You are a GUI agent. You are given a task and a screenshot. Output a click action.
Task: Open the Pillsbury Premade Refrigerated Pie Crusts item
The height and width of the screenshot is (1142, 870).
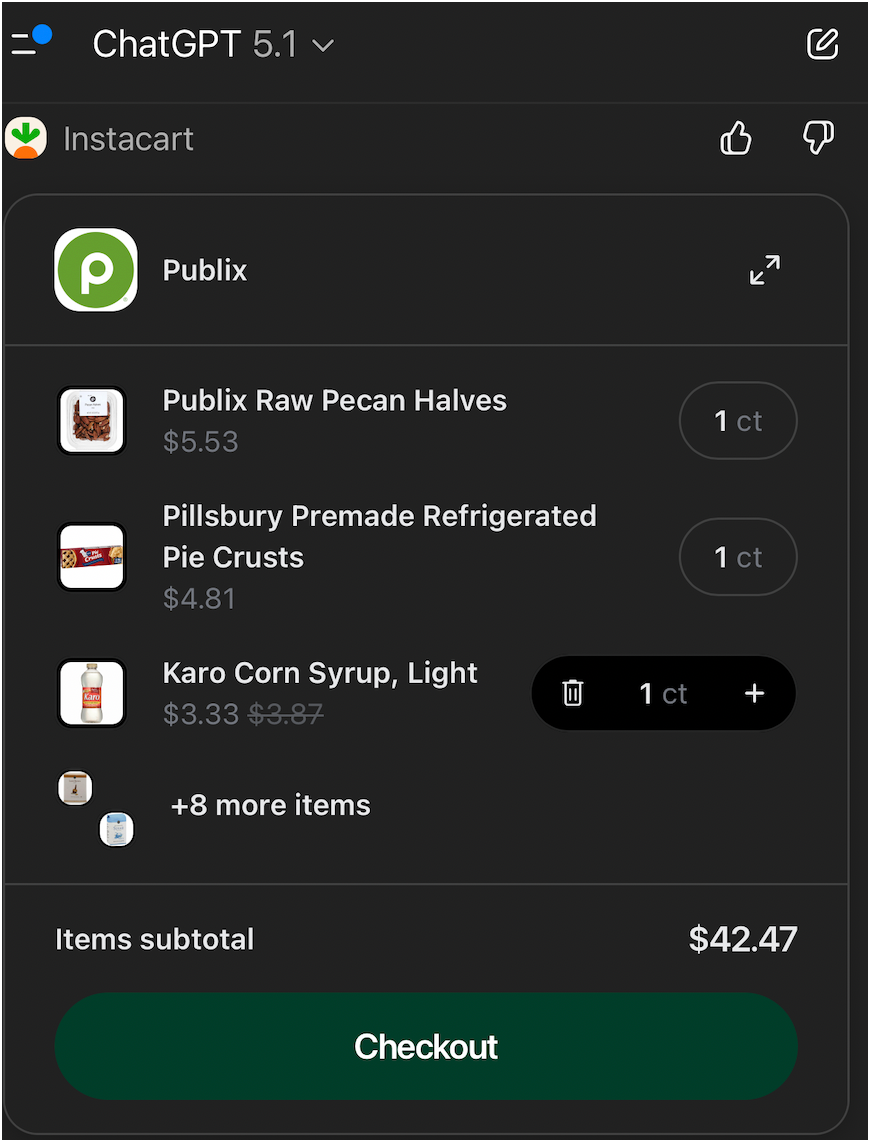coord(379,536)
